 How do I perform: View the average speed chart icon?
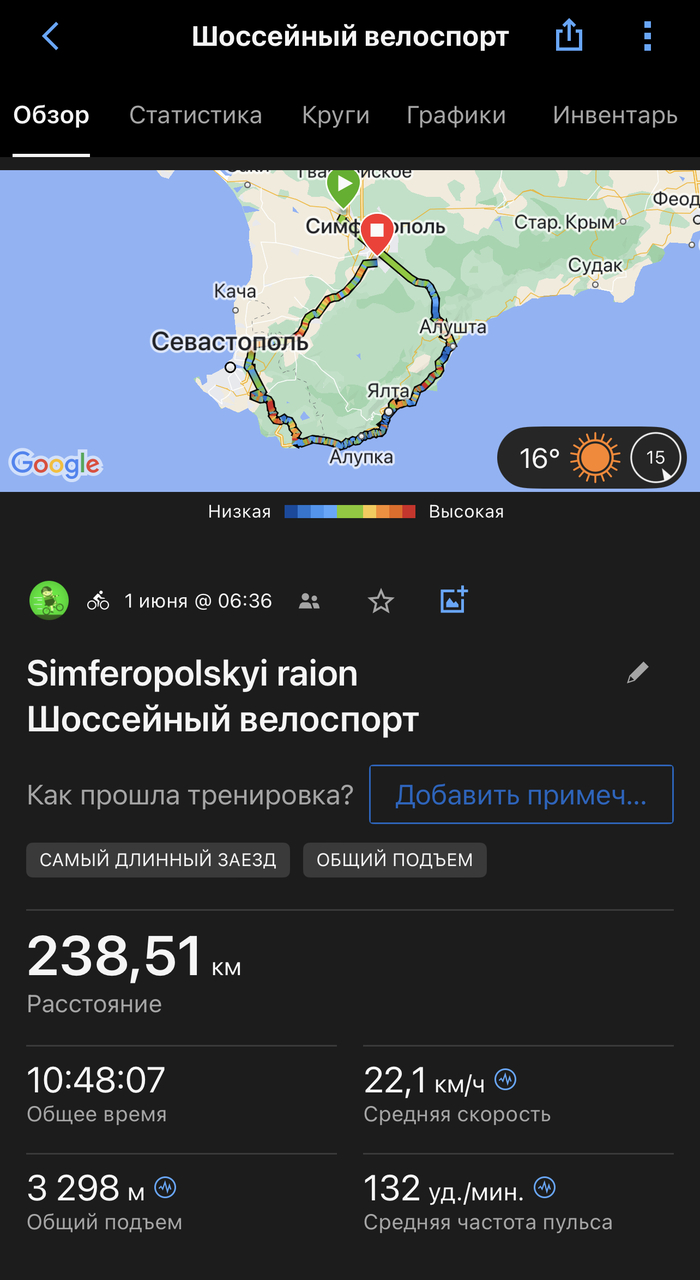[506, 1080]
